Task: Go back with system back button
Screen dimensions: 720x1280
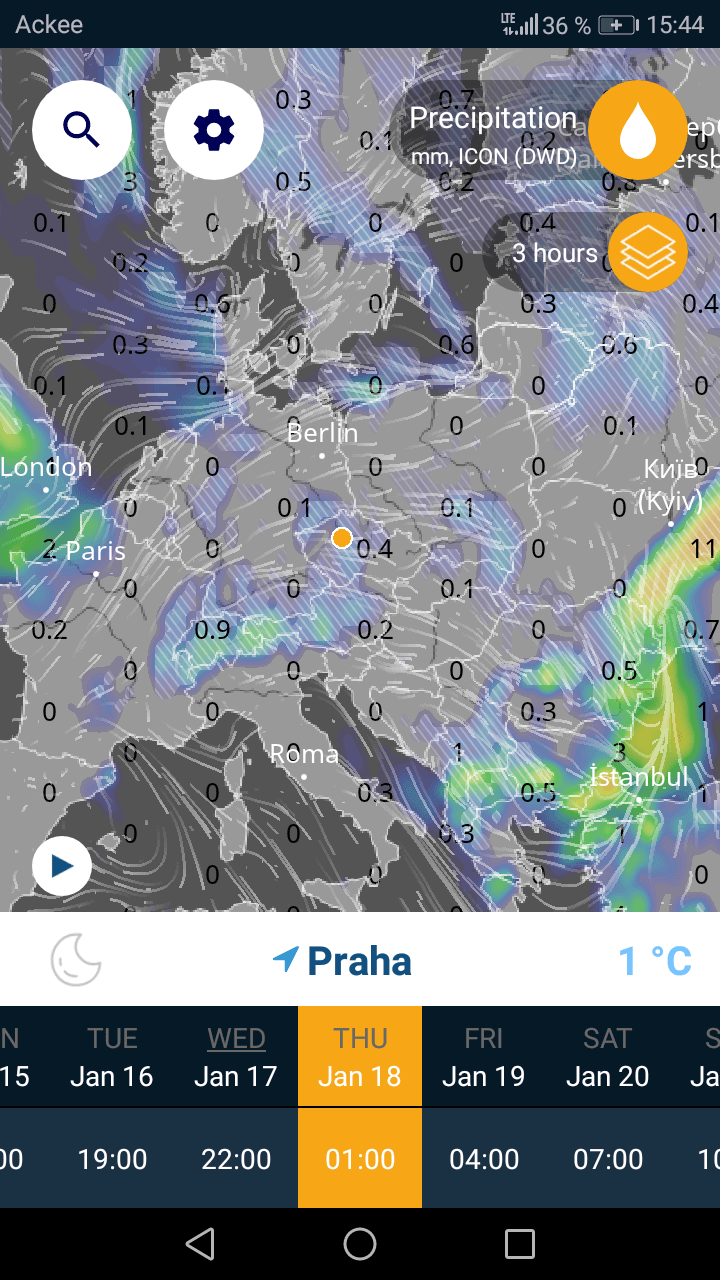Action: tap(200, 1244)
